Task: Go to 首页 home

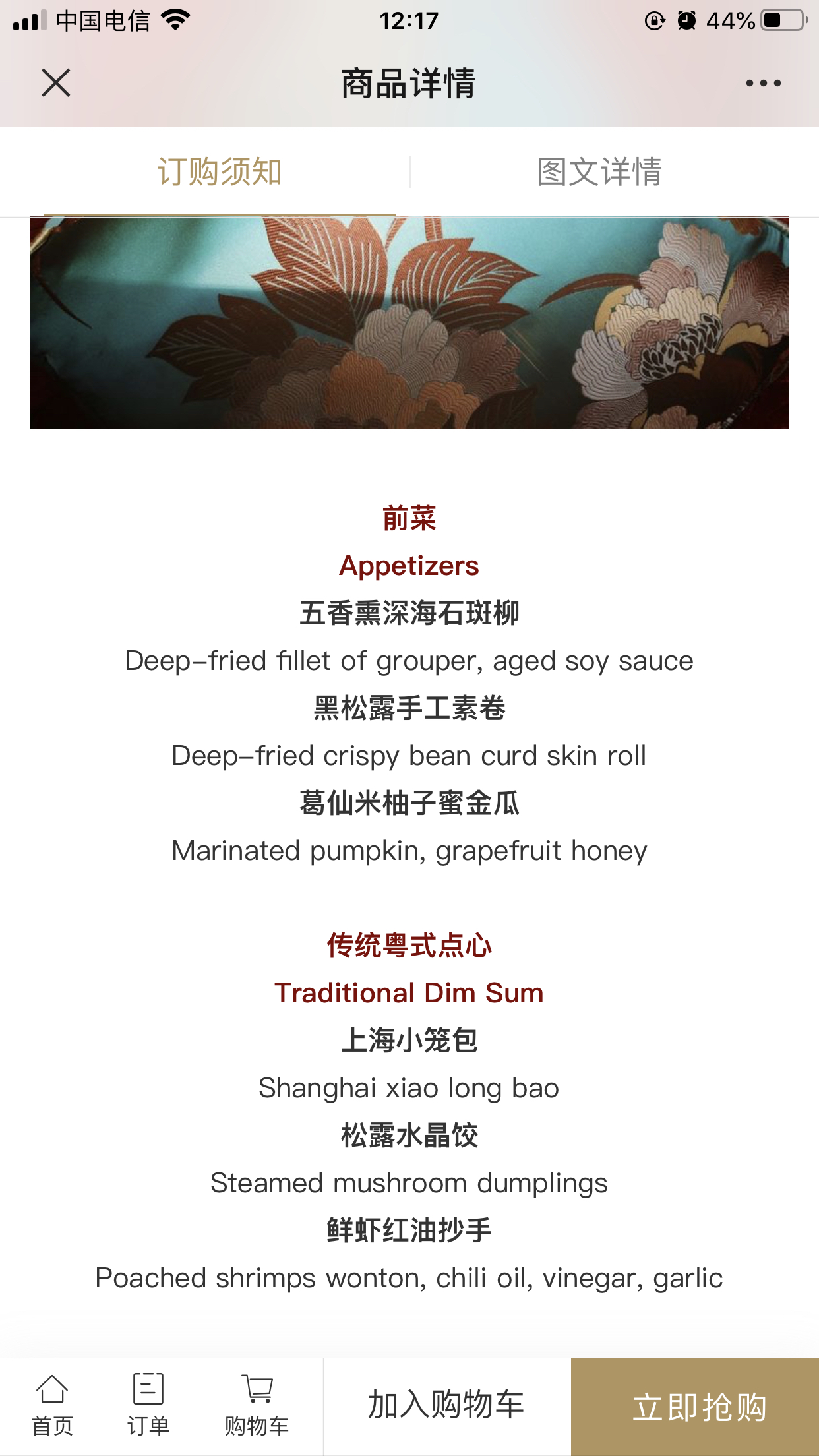Action: pos(52,1405)
